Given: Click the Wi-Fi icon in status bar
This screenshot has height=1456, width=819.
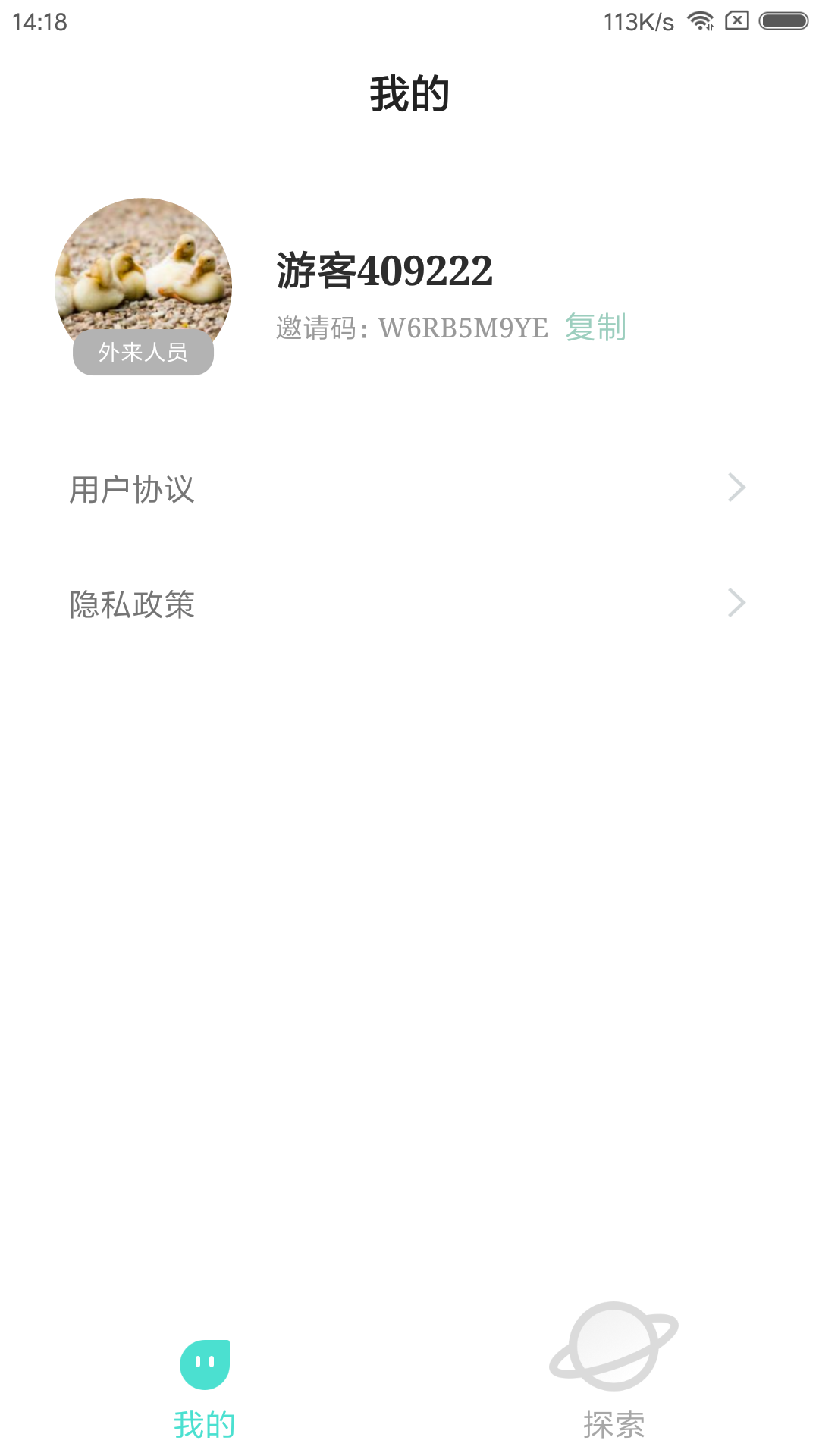Looking at the screenshot, I should (699, 20).
